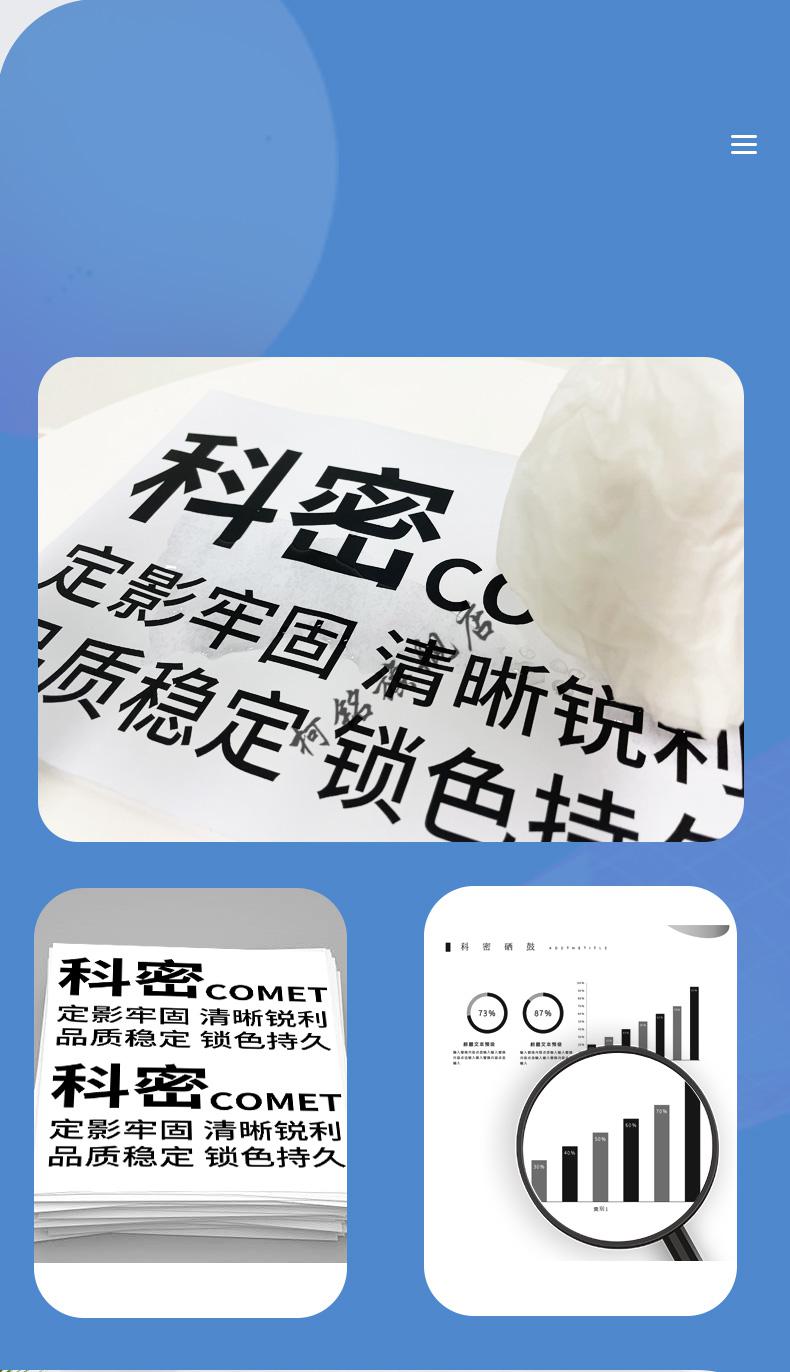Open the hamburger navigation menu

pyautogui.click(x=743, y=145)
